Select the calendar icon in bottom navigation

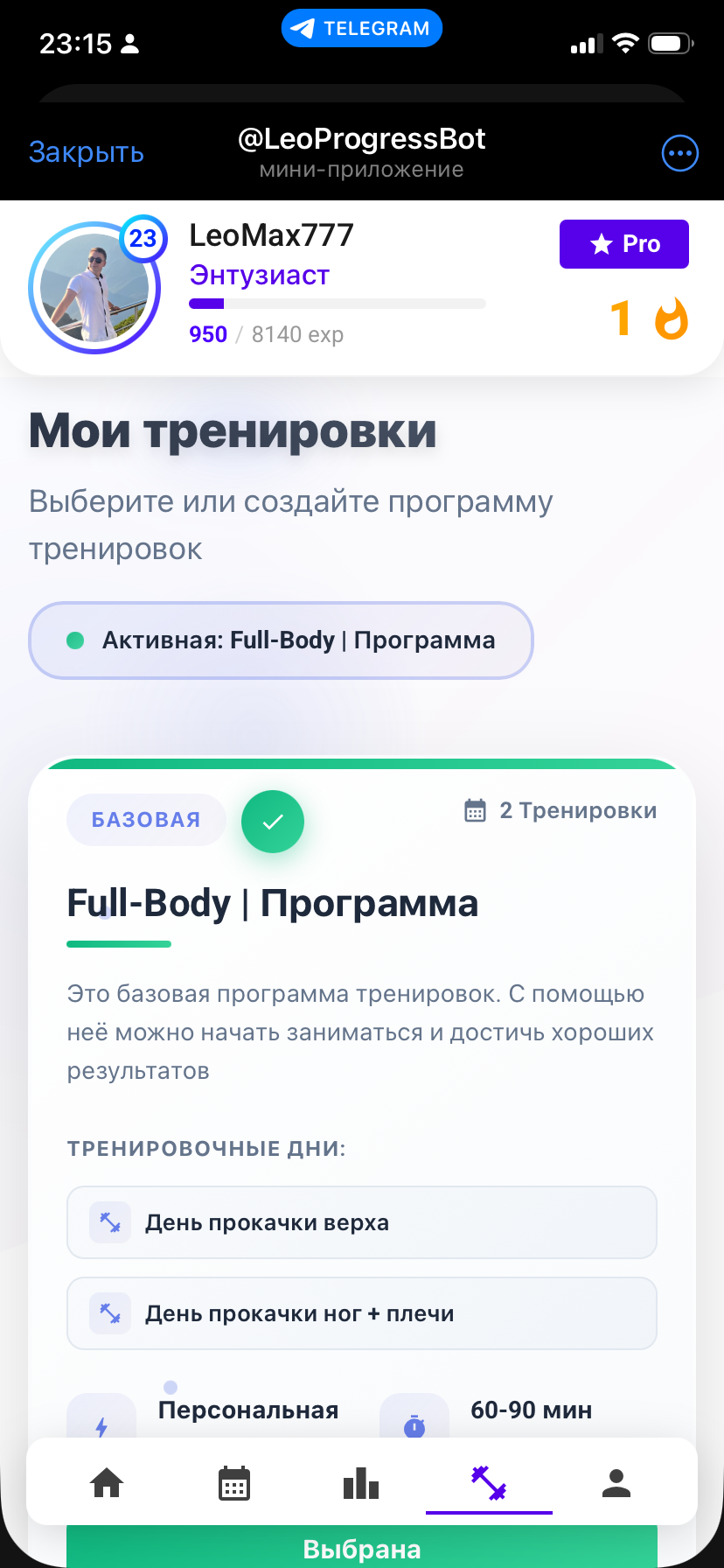233,1483
